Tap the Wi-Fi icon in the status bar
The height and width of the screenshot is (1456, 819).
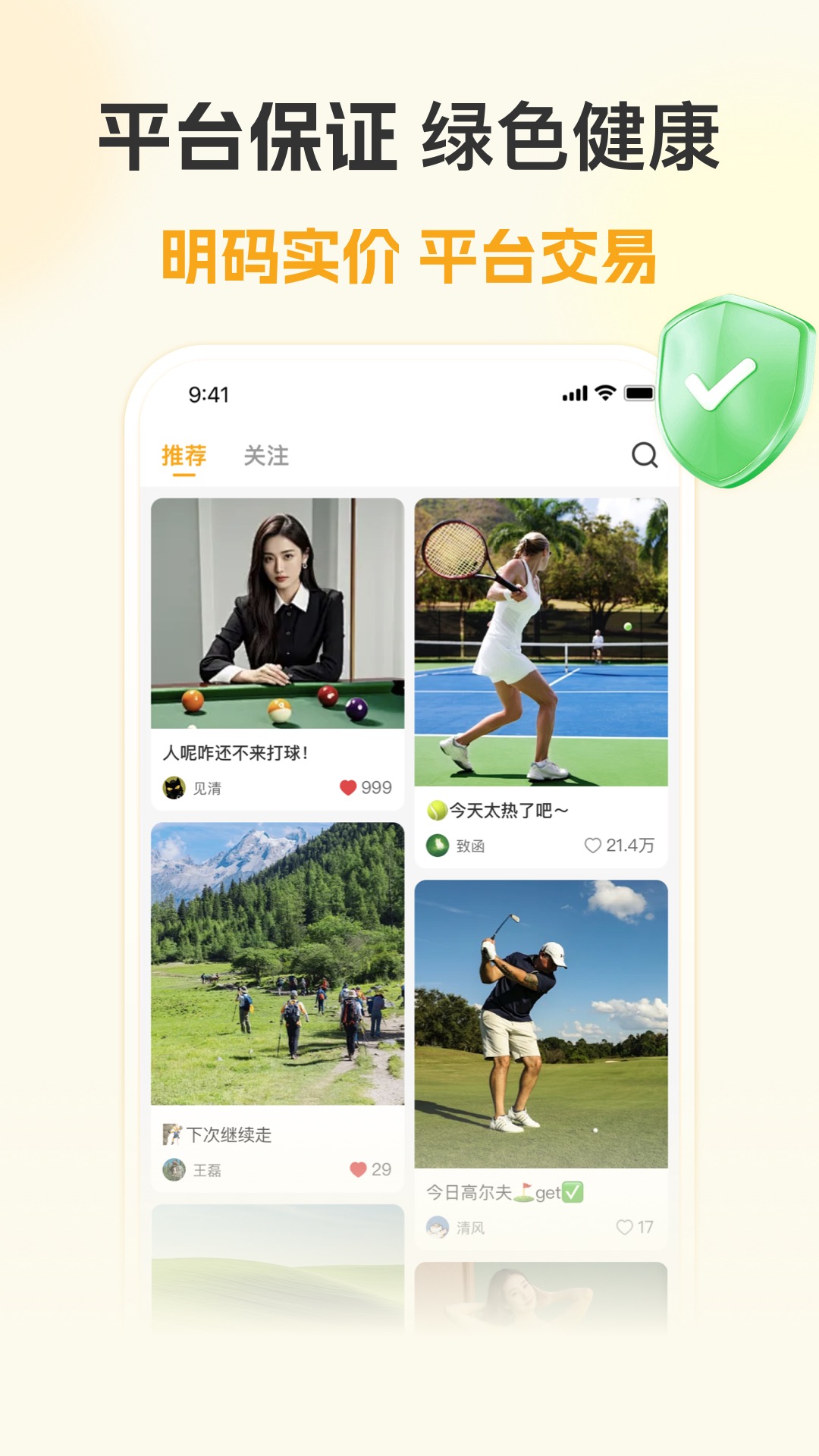604,392
